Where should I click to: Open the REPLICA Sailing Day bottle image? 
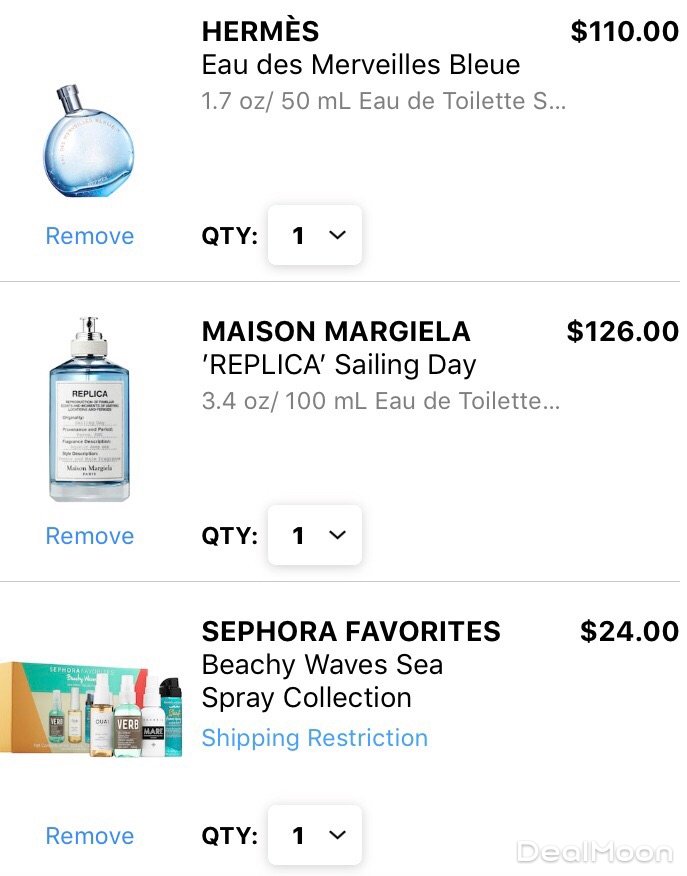[89, 409]
